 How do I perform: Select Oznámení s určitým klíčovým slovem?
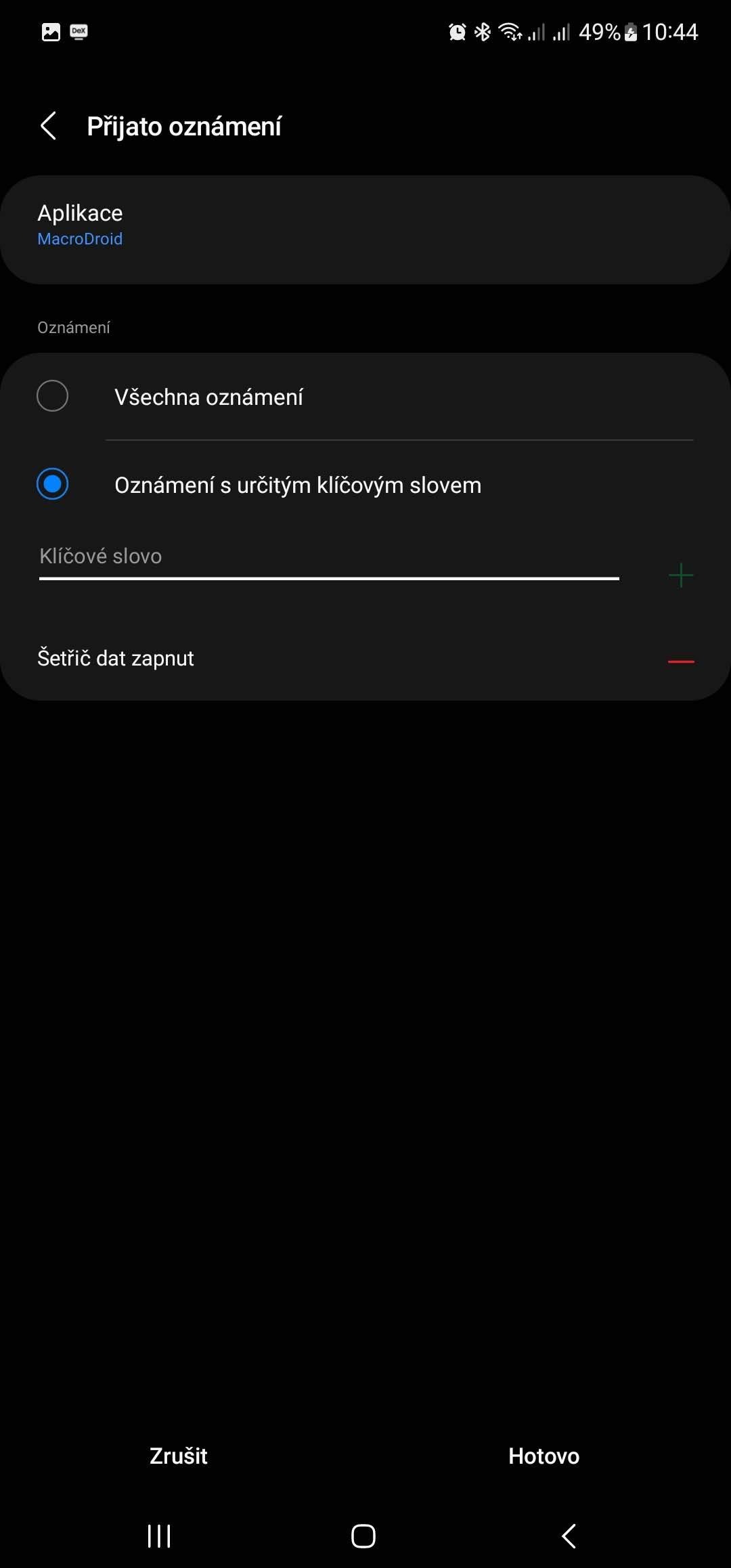pyautogui.click(x=365, y=485)
